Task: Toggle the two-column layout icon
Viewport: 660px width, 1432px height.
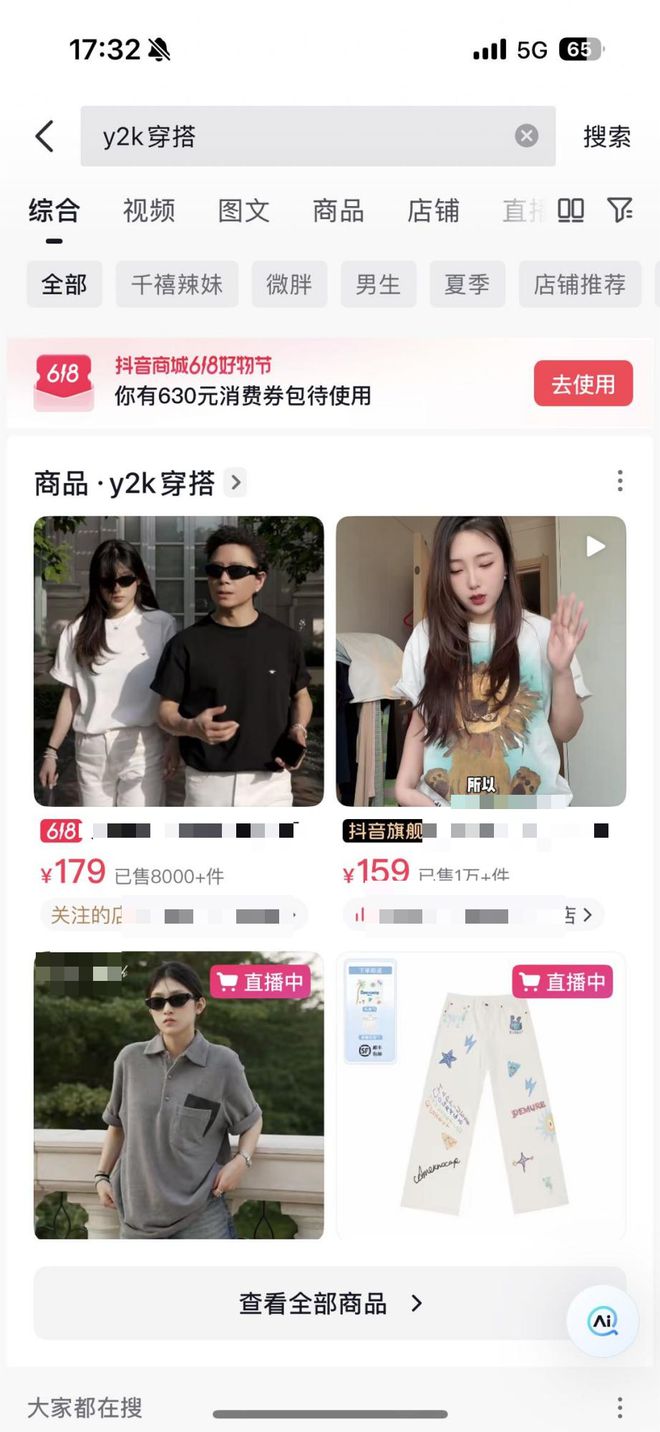Action: point(571,210)
